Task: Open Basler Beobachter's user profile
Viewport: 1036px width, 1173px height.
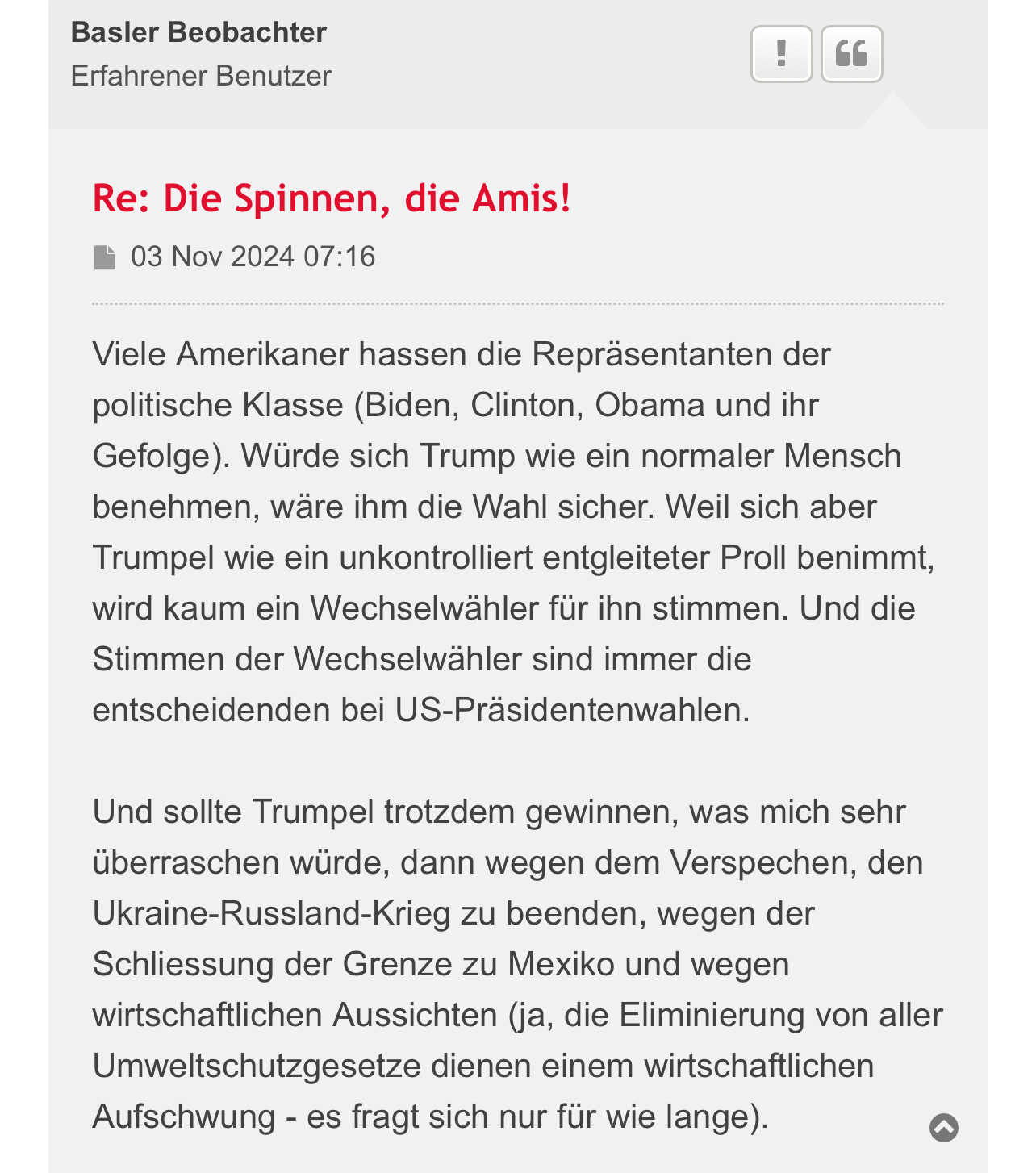Action: click(198, 33)
